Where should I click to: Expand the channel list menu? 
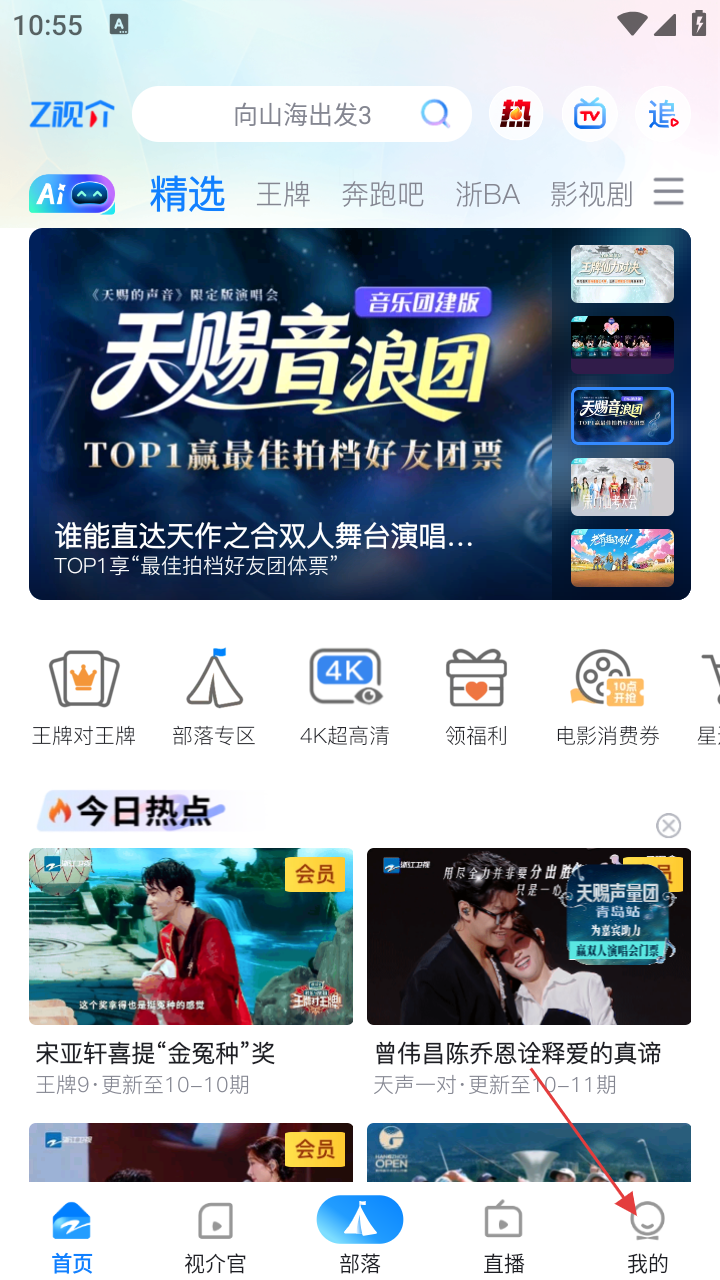668,192
